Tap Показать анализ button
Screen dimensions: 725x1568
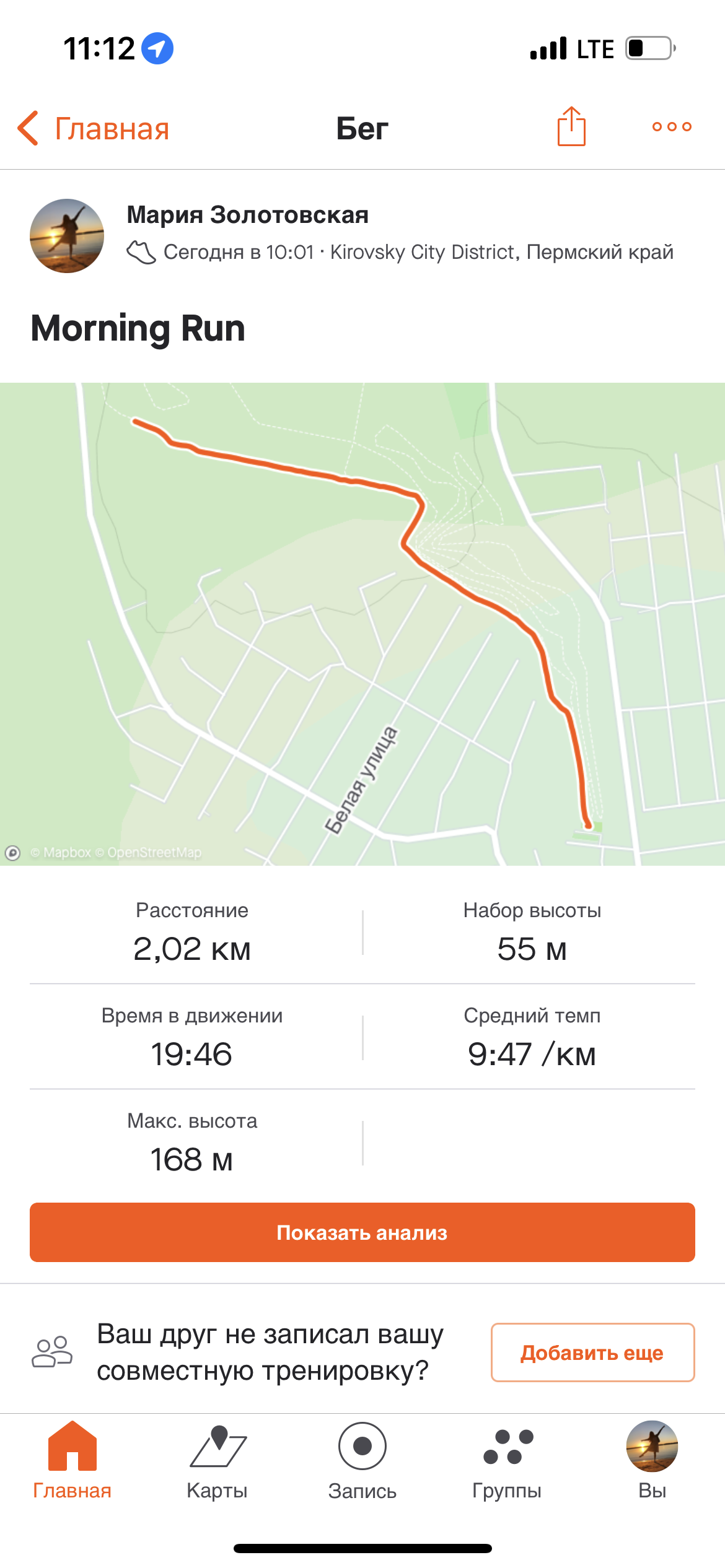point(362,1232)
